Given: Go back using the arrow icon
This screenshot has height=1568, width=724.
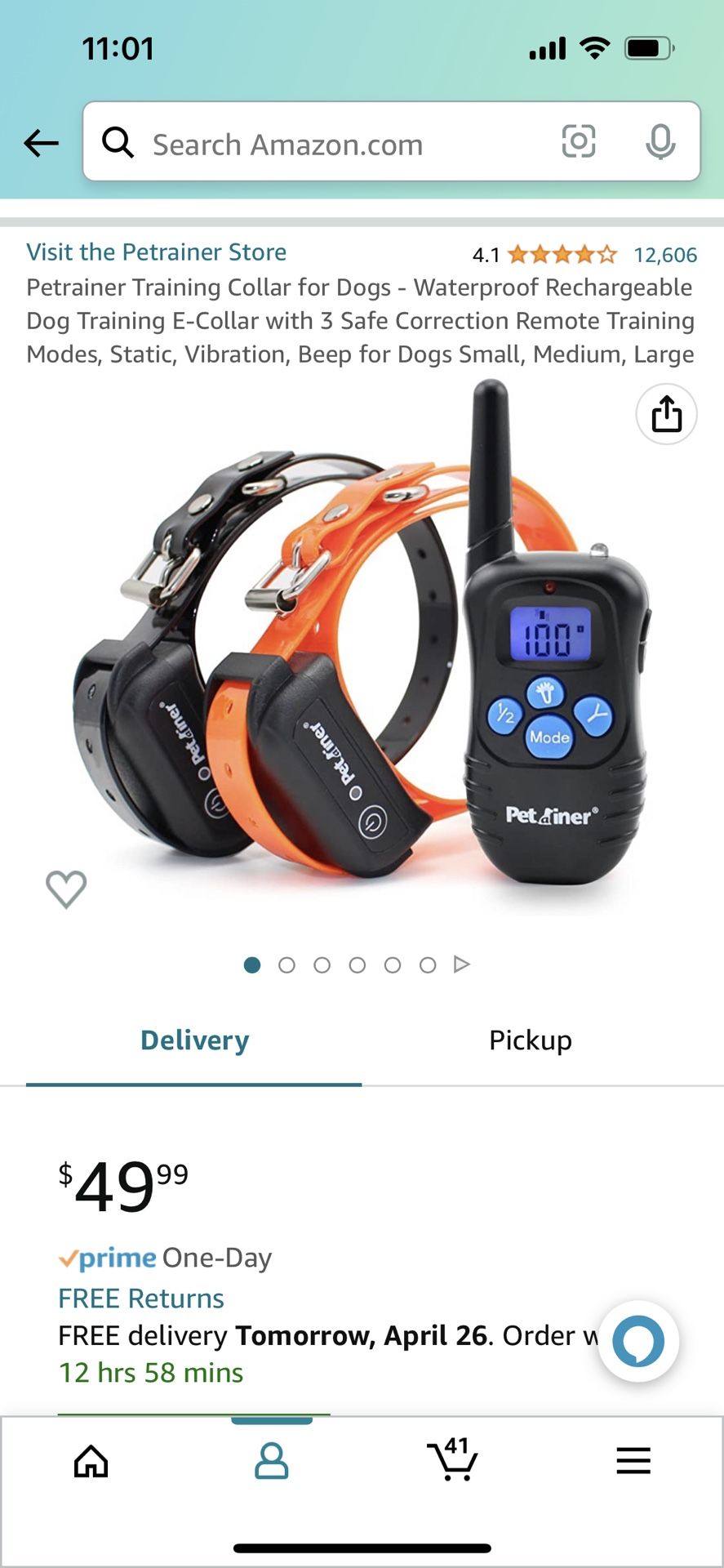Looking at the screenshot, I should [x=41, y=143].
